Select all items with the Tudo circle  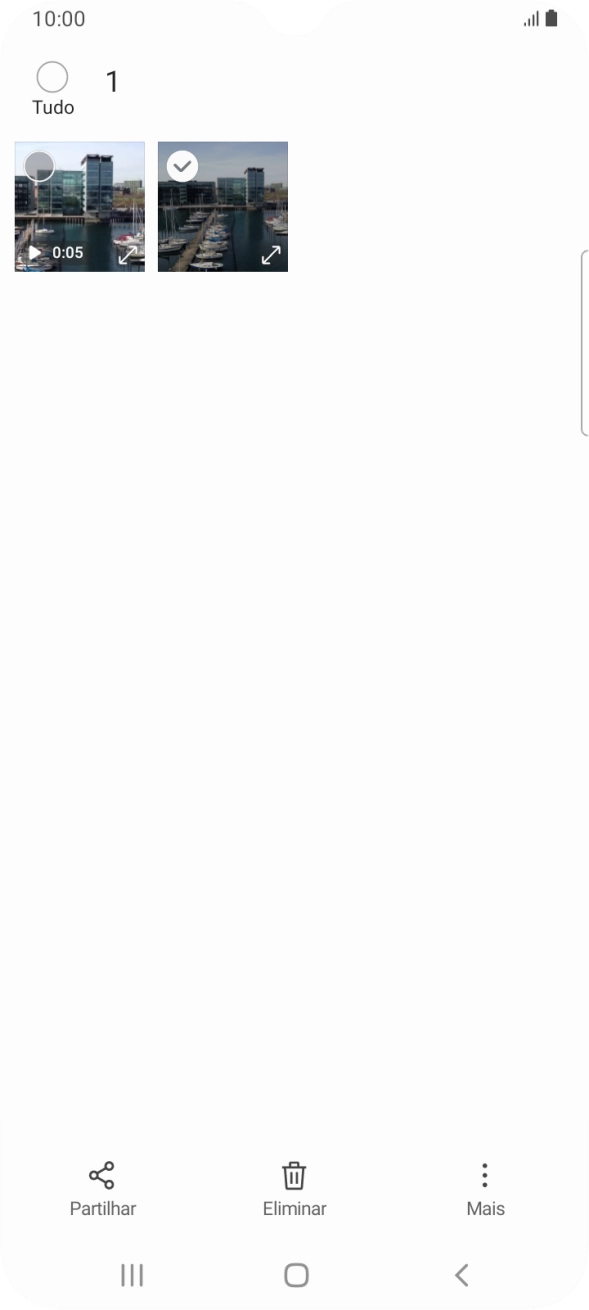(52, 77)
